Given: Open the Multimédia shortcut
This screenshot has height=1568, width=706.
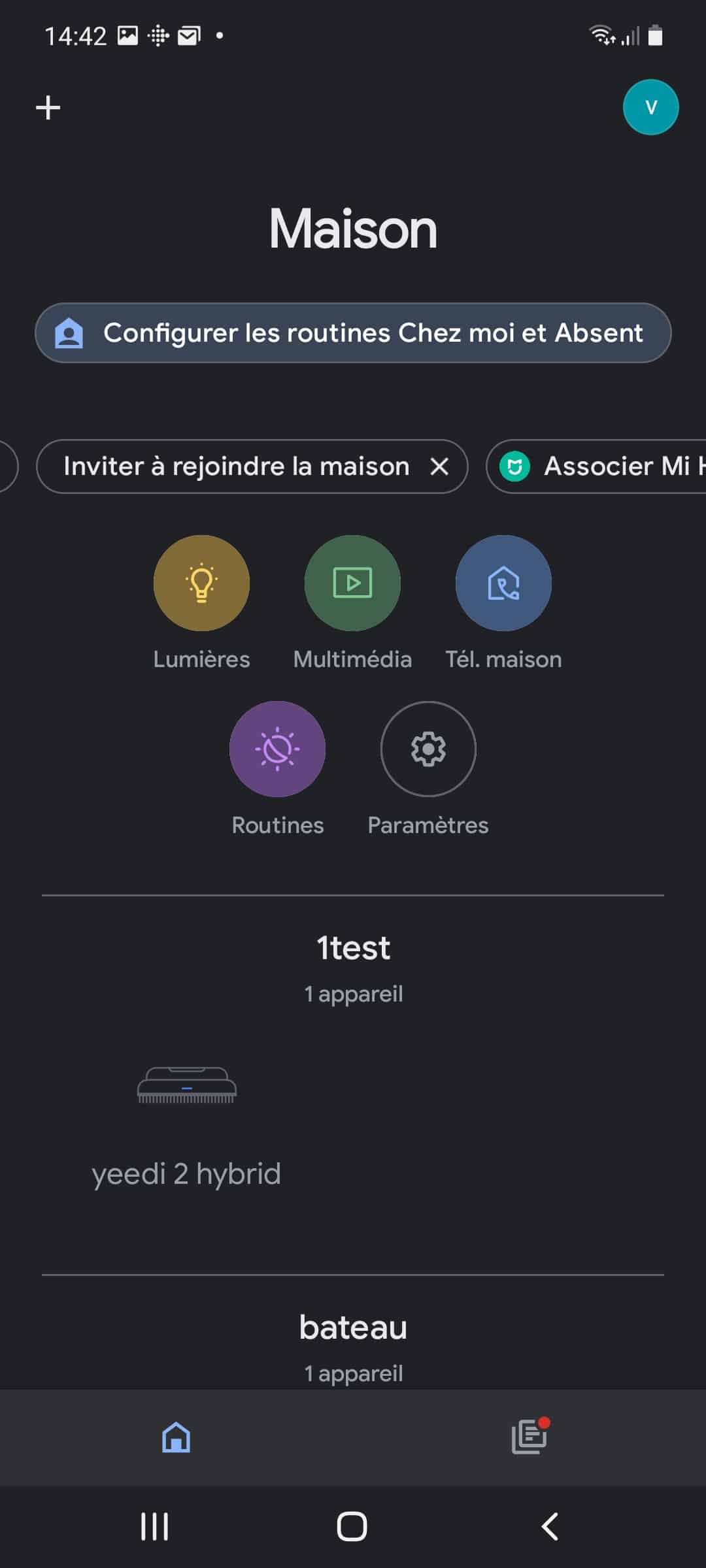Looking at the screenshot, I should point(352,583).
